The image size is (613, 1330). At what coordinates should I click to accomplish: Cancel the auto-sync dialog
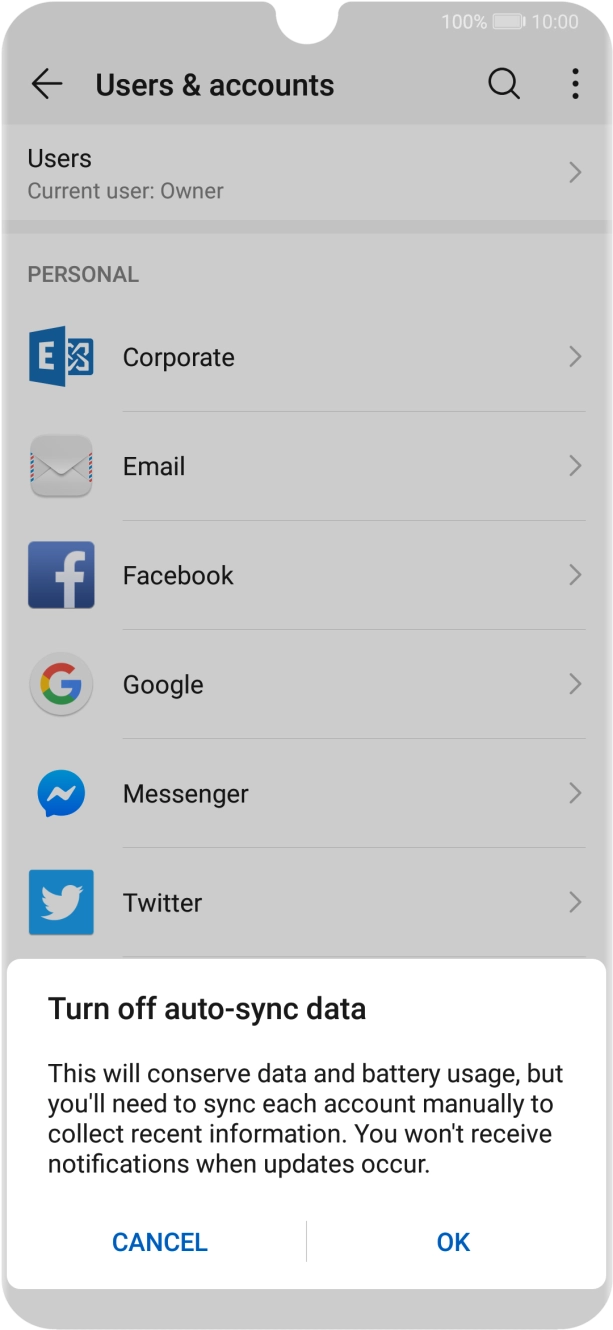(x=159, y=1242)
